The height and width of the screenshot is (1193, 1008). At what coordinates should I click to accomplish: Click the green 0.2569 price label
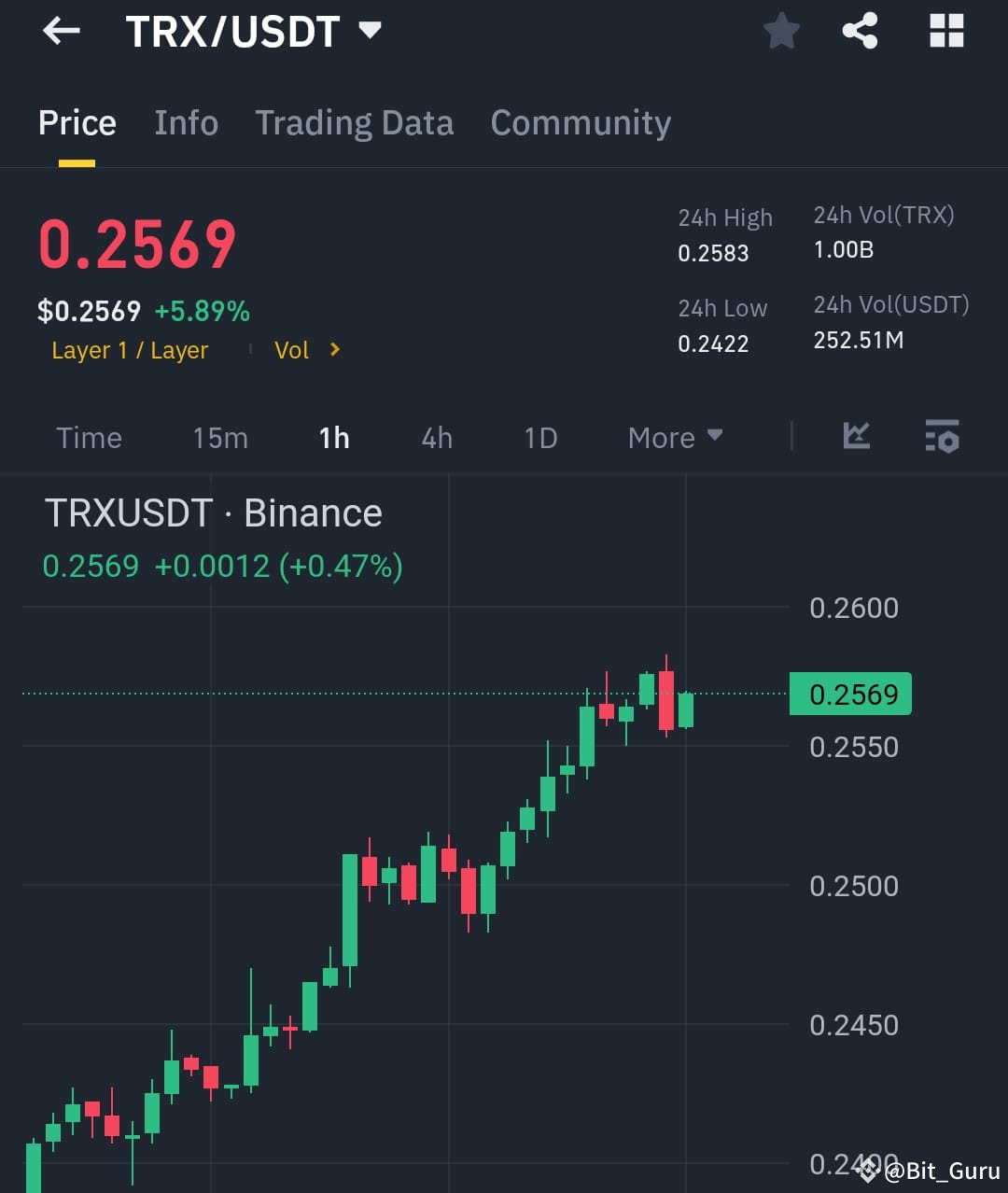click(850, 694)
